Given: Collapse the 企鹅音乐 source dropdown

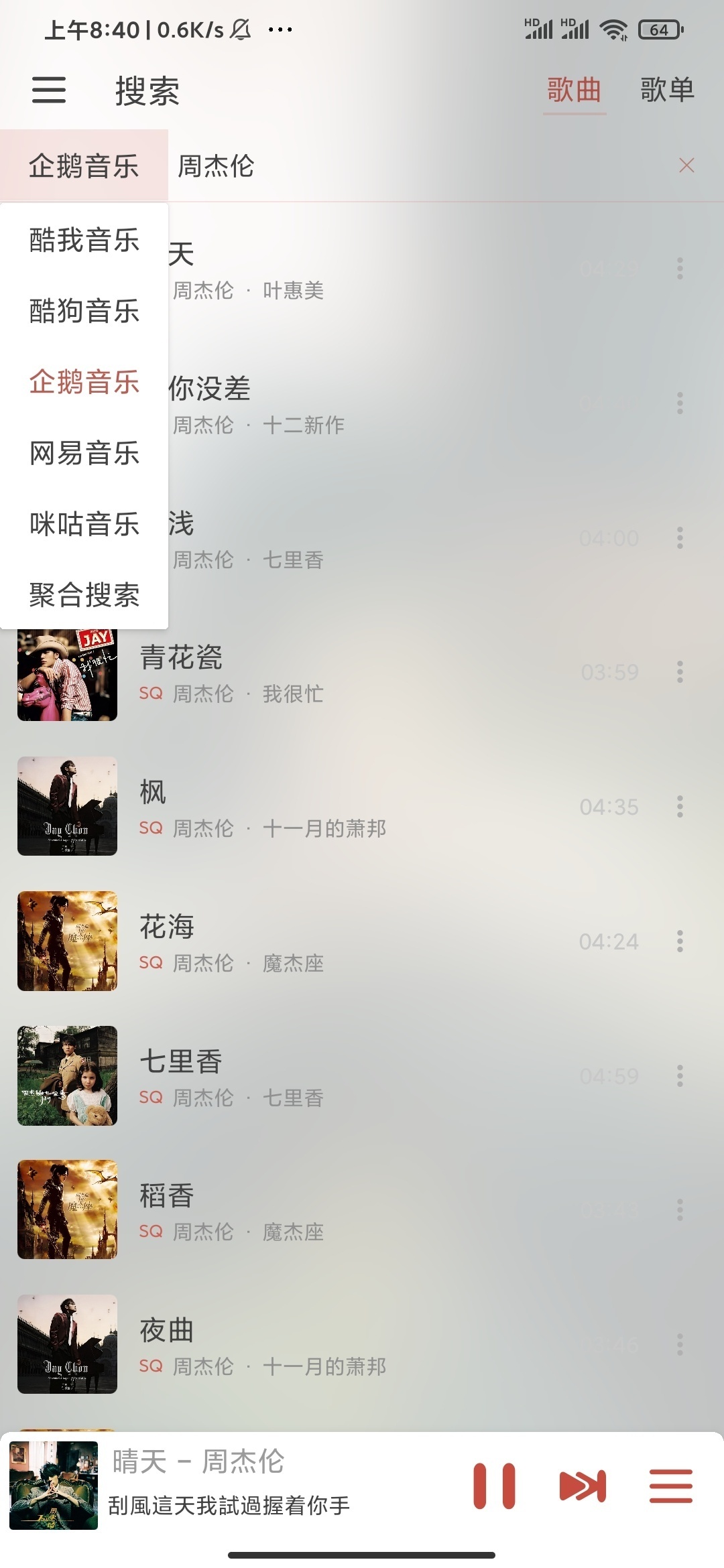Looking at the screenshot, I should (x=84, y=166).
